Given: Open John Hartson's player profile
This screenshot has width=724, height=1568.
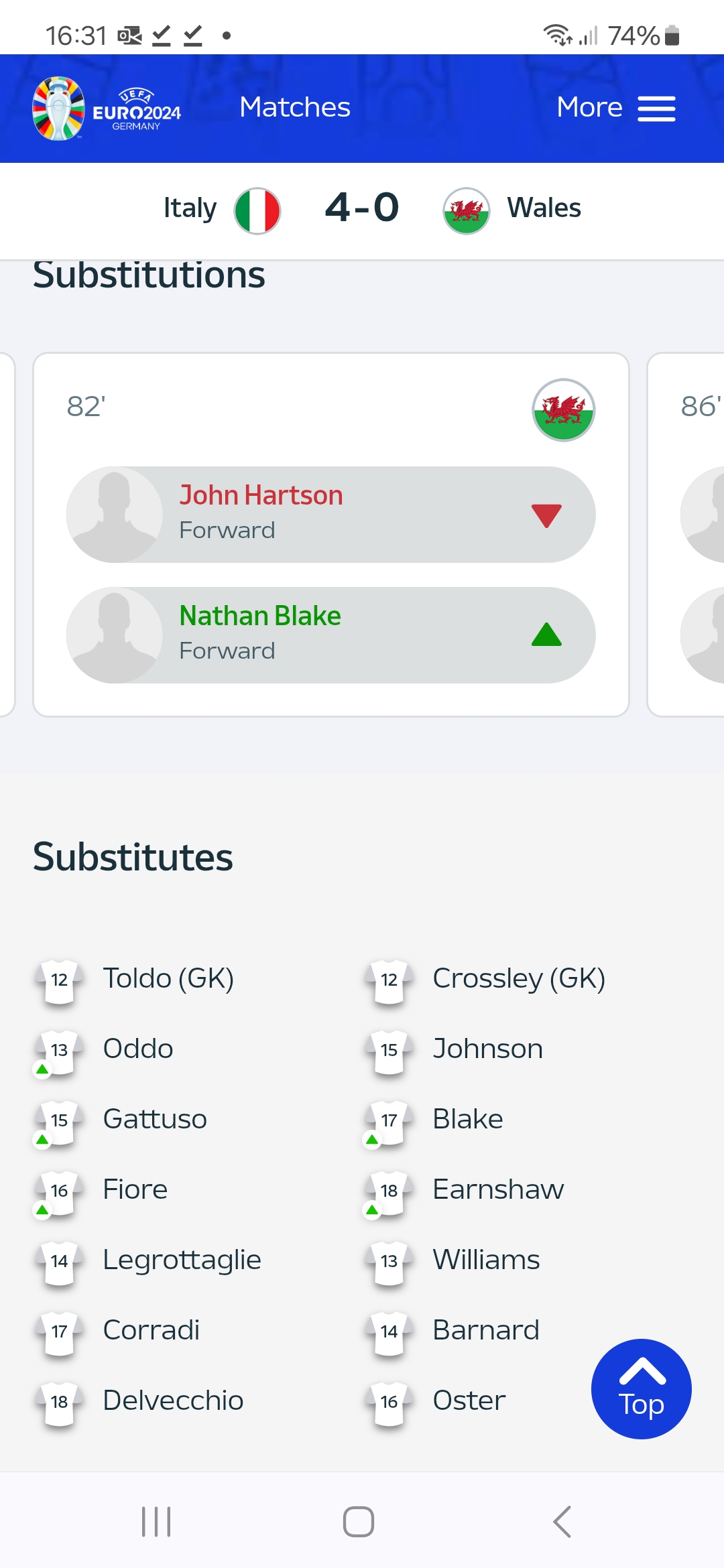Looking at the screenshot, I should coord(330,515).
